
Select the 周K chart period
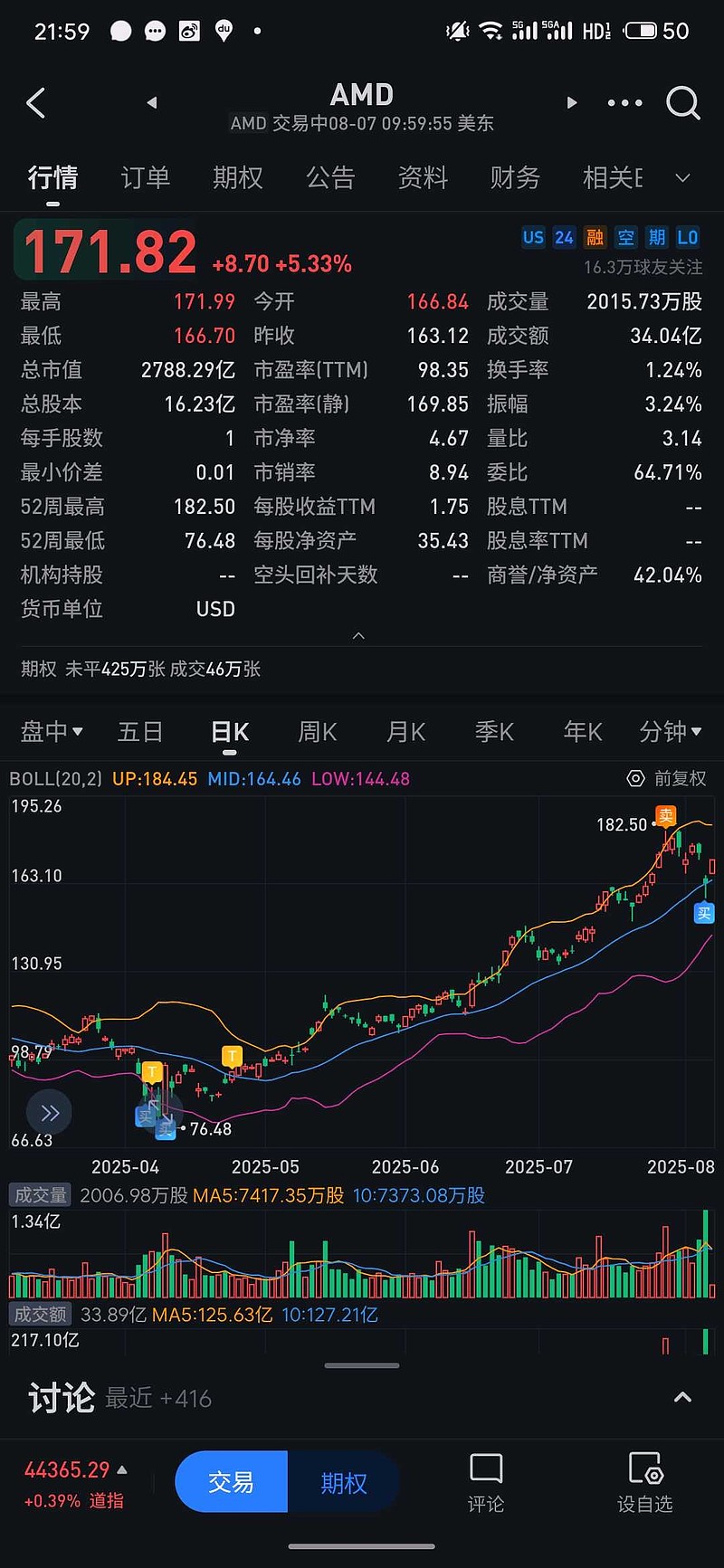coord(318,731)
